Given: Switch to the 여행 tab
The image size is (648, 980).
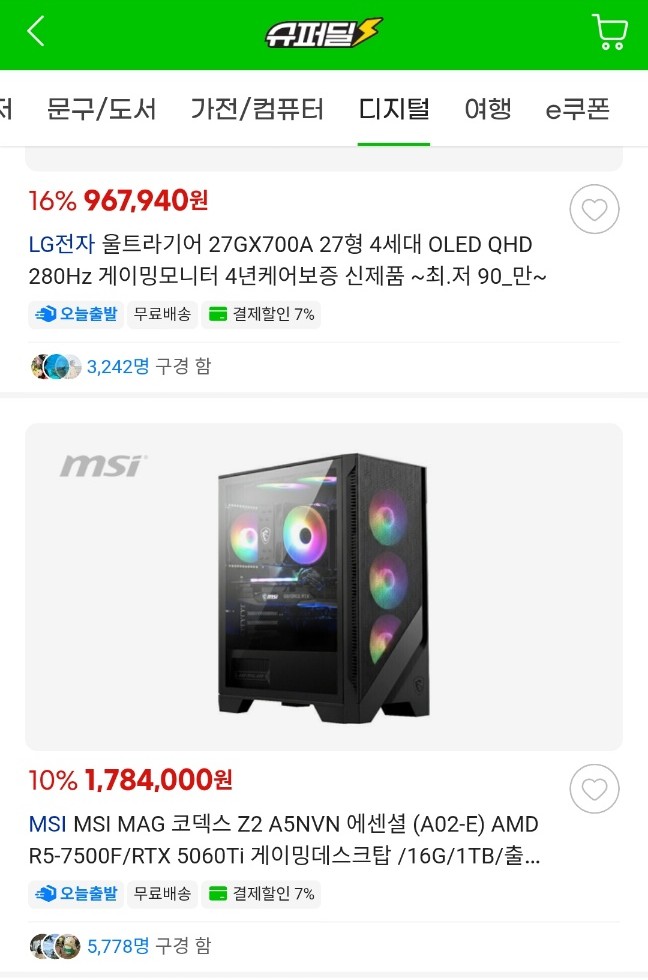Looking at the screenshot, I should (x=488, y=109).
